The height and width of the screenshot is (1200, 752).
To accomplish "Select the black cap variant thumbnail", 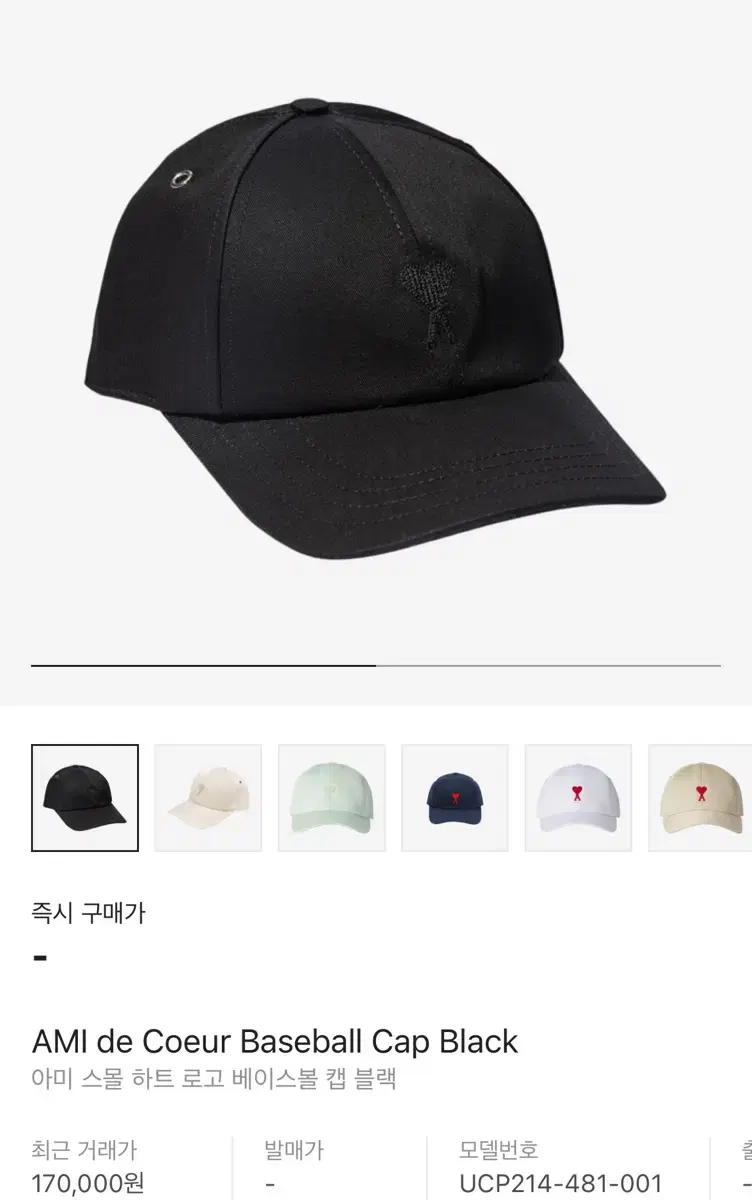I will click(84, 798).
